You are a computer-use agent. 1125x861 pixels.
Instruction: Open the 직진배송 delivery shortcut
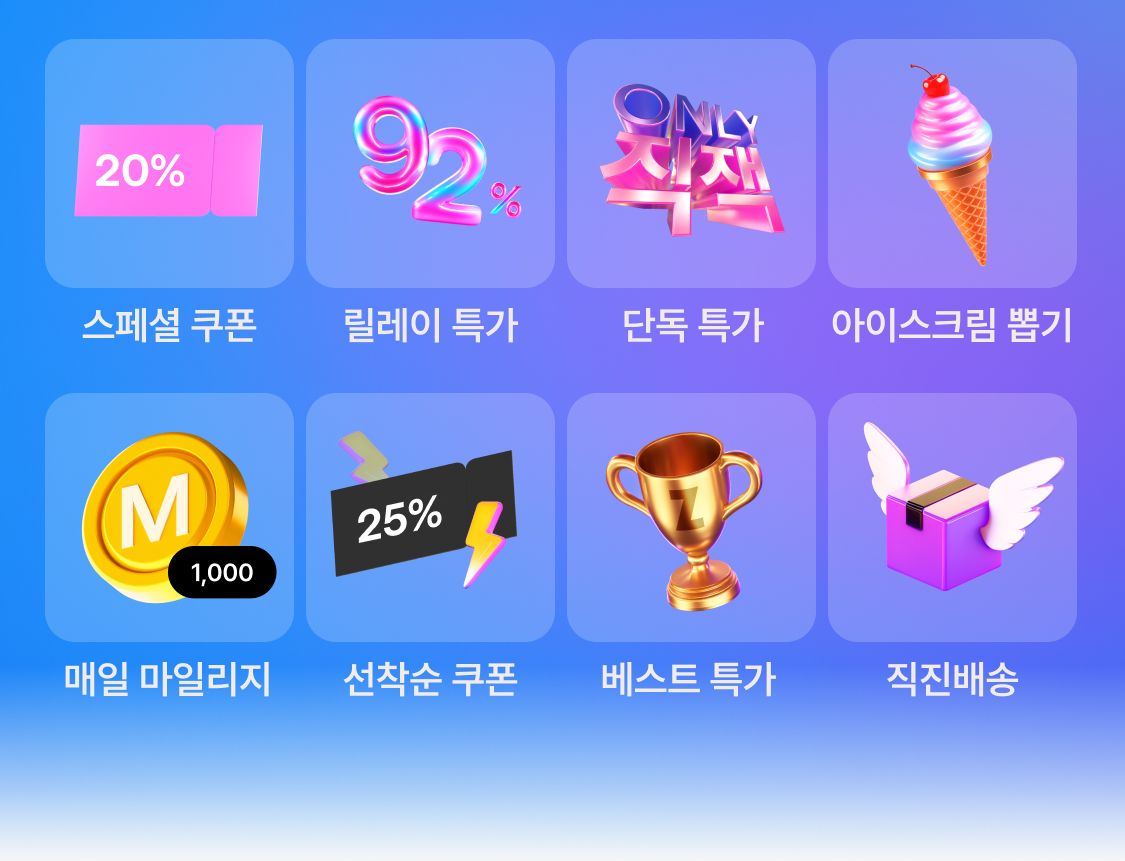pos(952,517)
